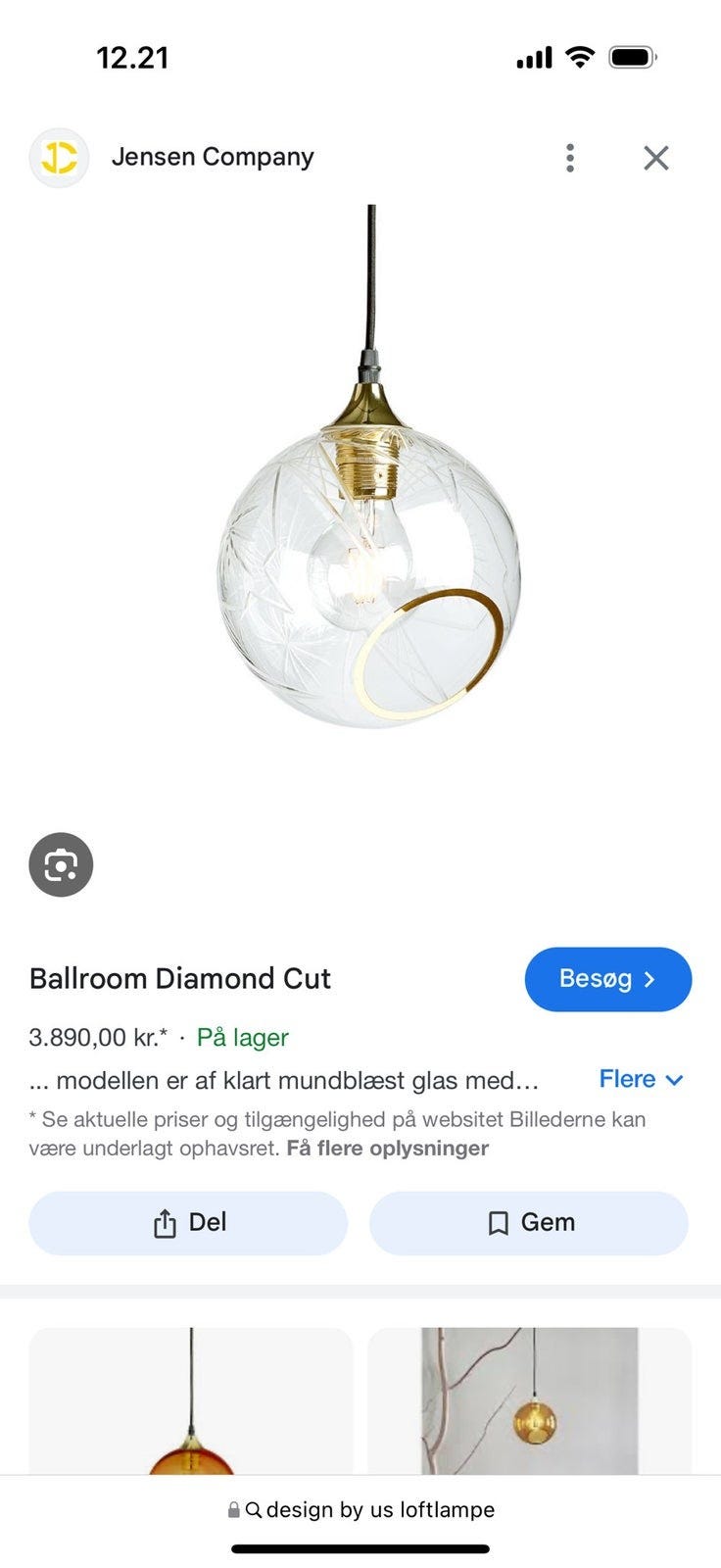This screenshot has width=721, height=1568.
Task: Tap the Wi-Fi icon in the status bar
Action: [578, 57]
